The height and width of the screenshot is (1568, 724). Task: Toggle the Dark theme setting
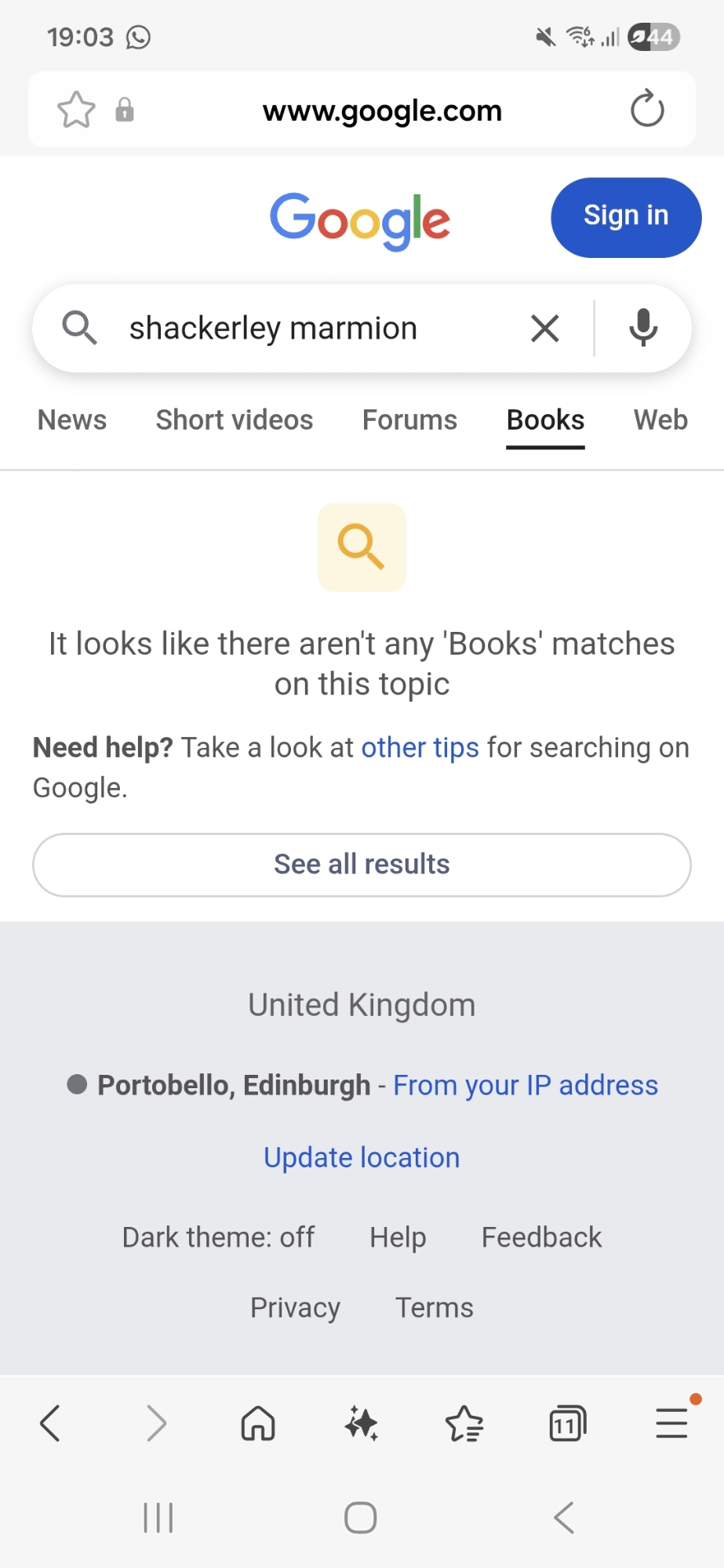tap(218, 1237)
